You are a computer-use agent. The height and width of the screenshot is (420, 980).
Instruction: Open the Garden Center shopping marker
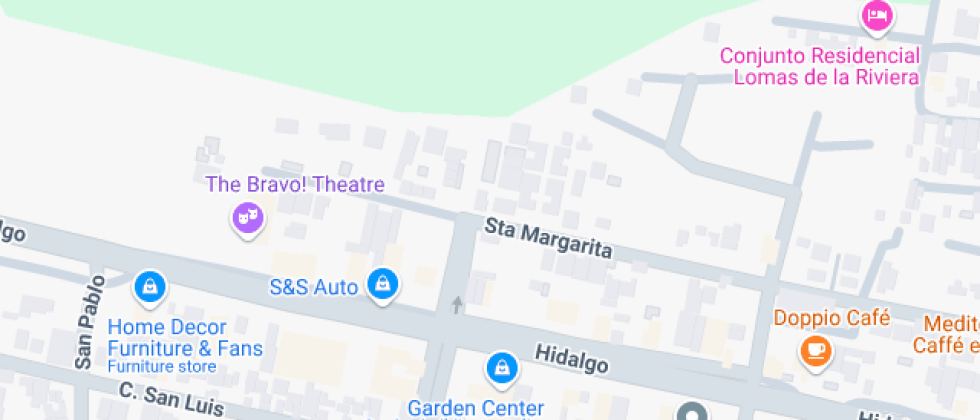click(x=500, y=370)
